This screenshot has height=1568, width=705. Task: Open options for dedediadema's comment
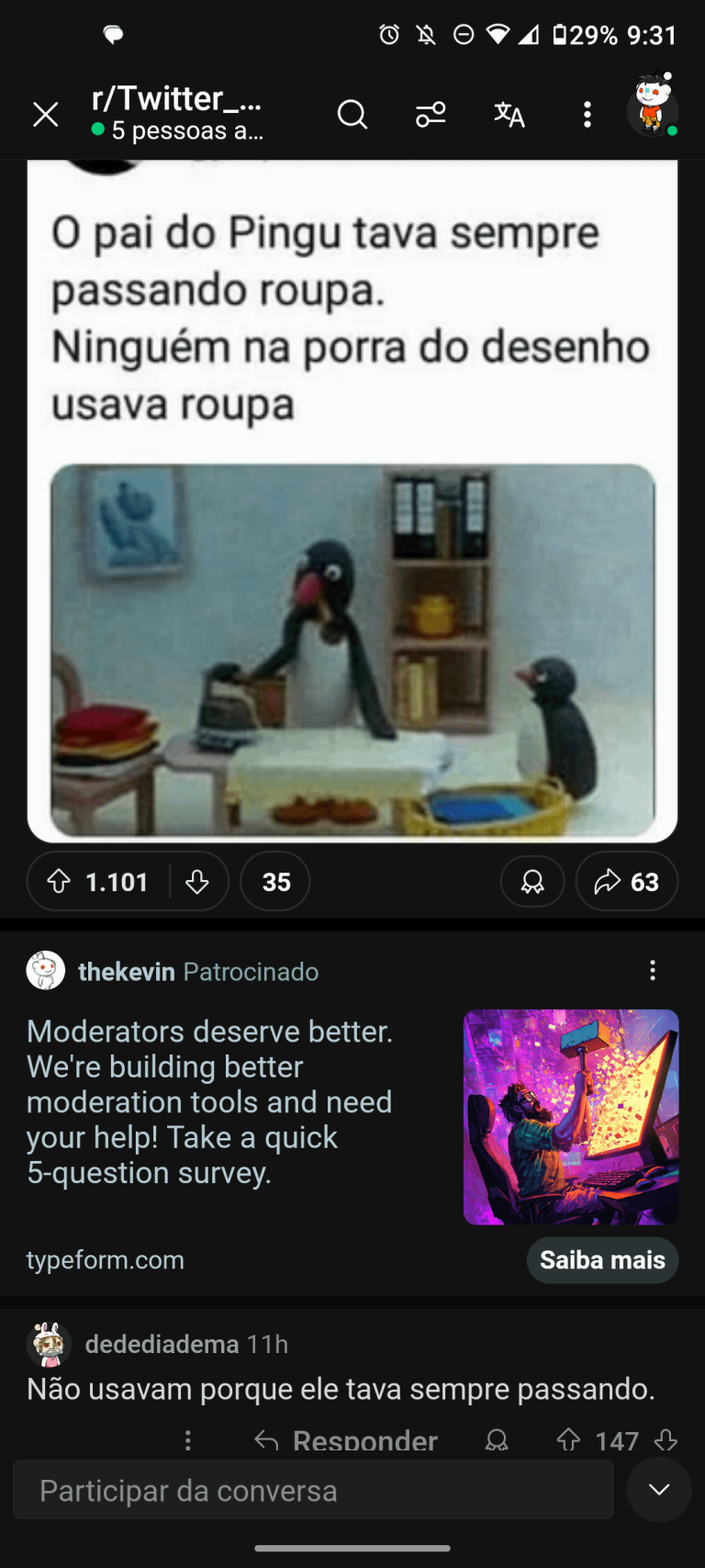[x=188, y=1439]
